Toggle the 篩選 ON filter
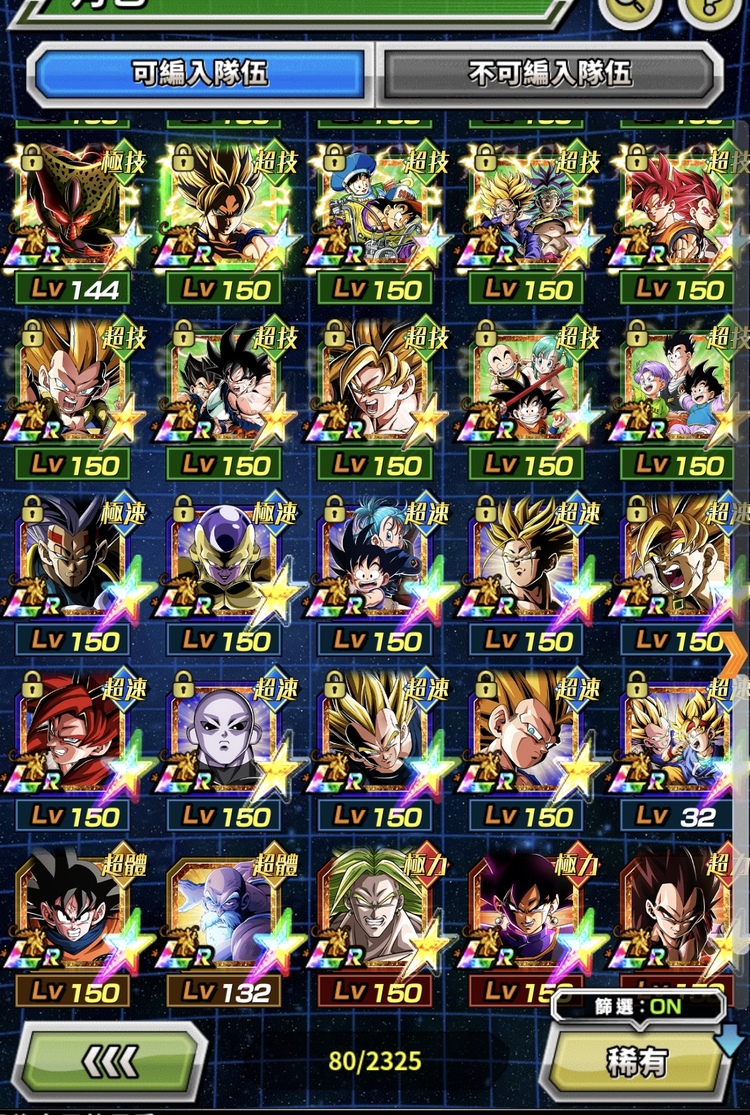The width and height of the screenshot is (750, 1115). point(638,1006)
